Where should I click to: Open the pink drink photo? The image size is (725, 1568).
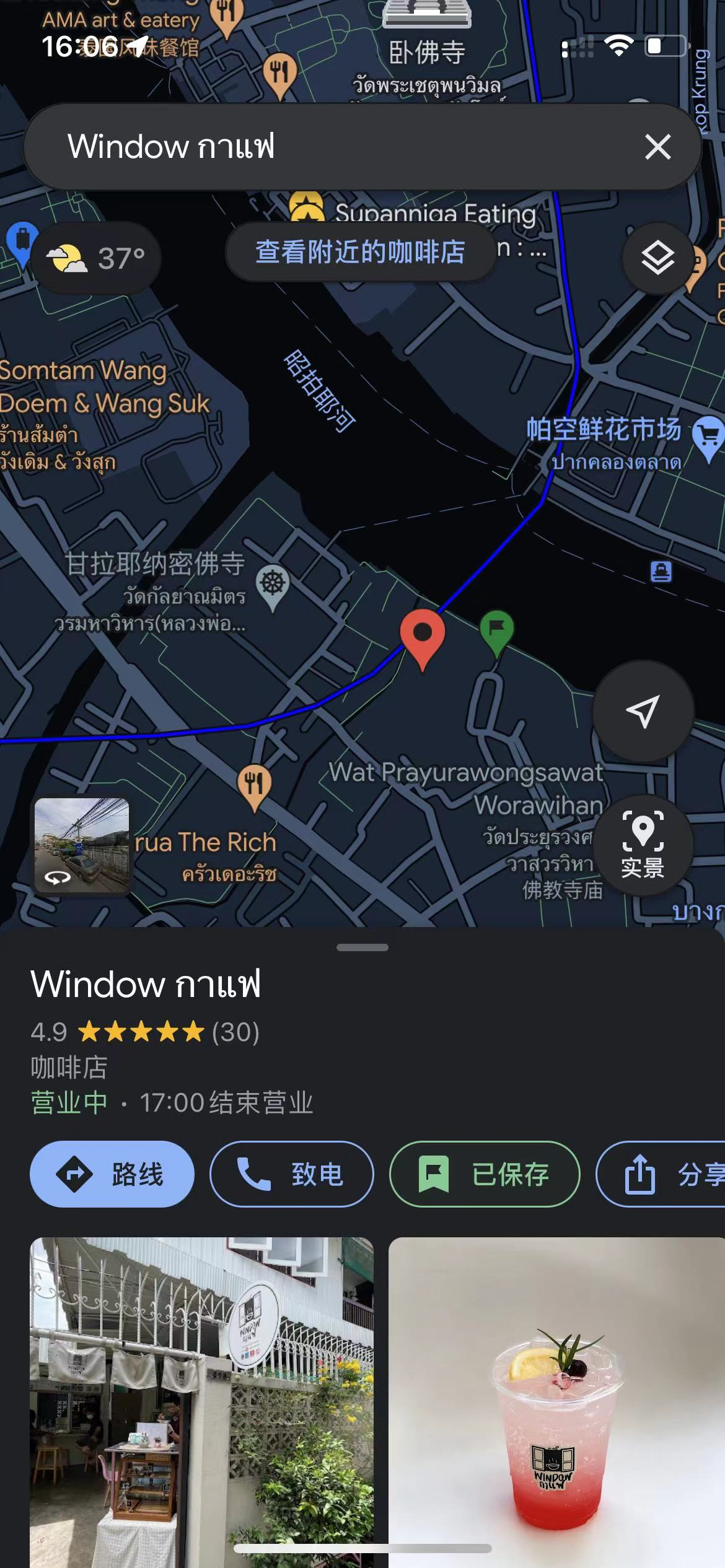tap(556, 1400)
